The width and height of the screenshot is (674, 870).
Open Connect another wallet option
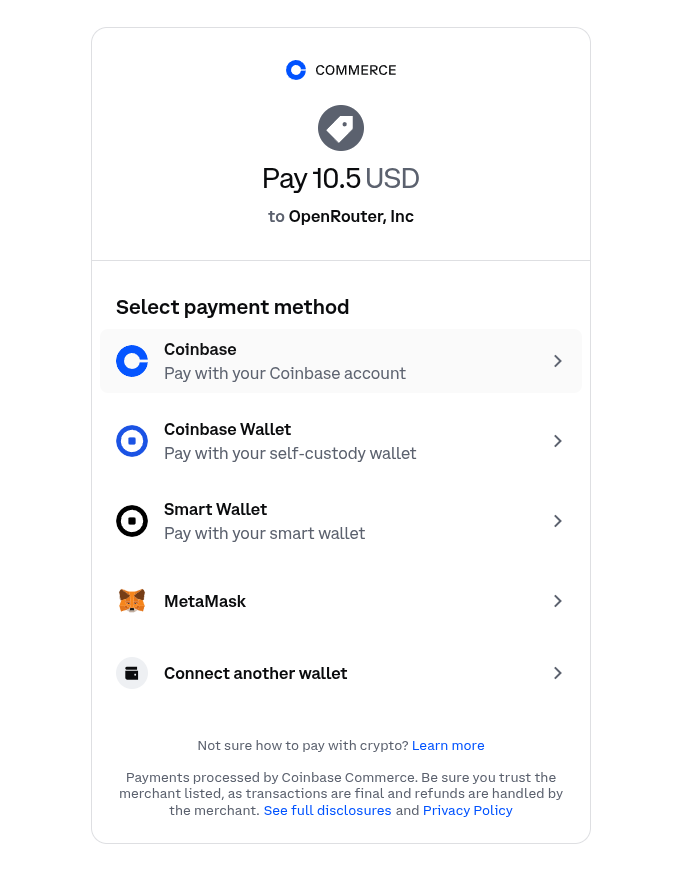pos(340,673)
